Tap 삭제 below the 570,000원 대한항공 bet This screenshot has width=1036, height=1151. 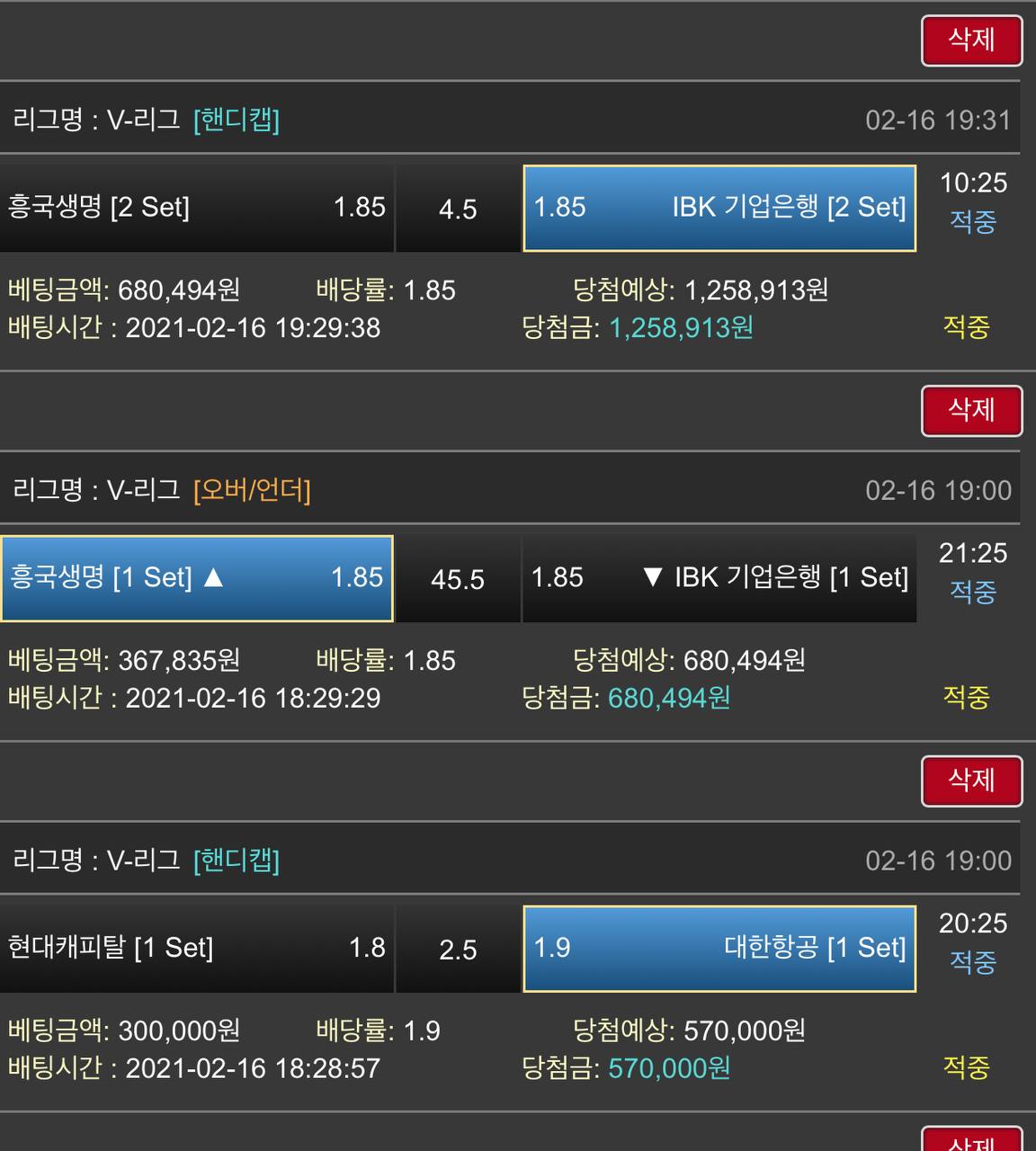click(971, 1140)
